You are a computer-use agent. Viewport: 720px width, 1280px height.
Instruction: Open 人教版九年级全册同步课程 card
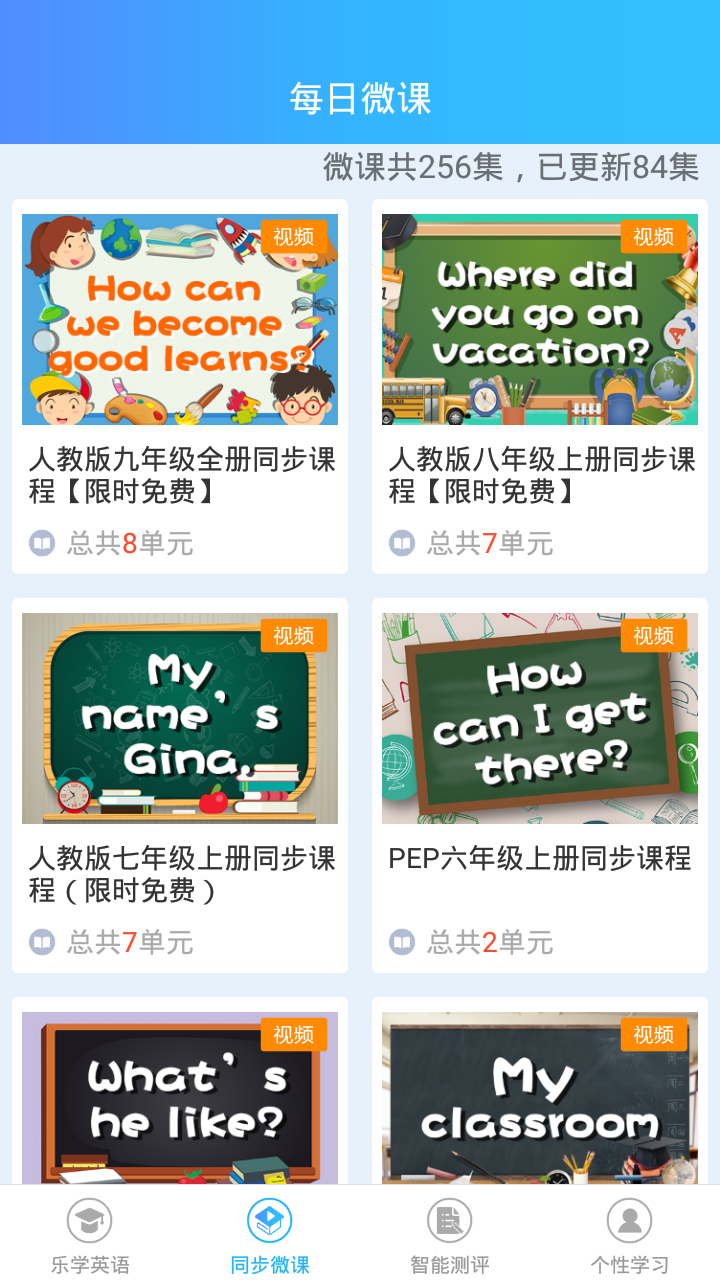click(x=180, y=386)
